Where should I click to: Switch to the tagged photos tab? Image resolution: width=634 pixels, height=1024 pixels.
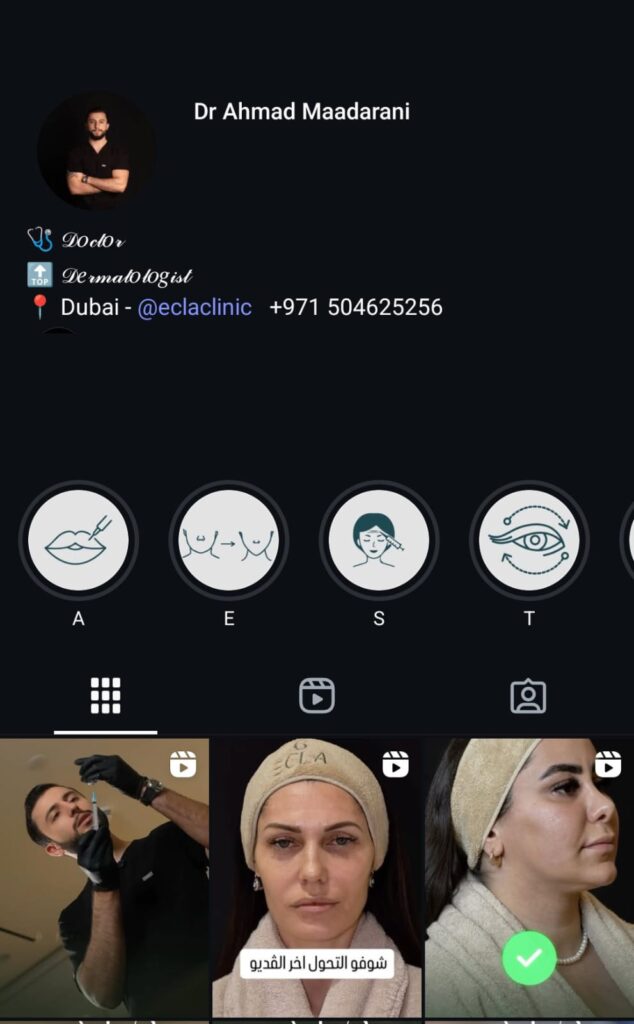pos(528,696)
